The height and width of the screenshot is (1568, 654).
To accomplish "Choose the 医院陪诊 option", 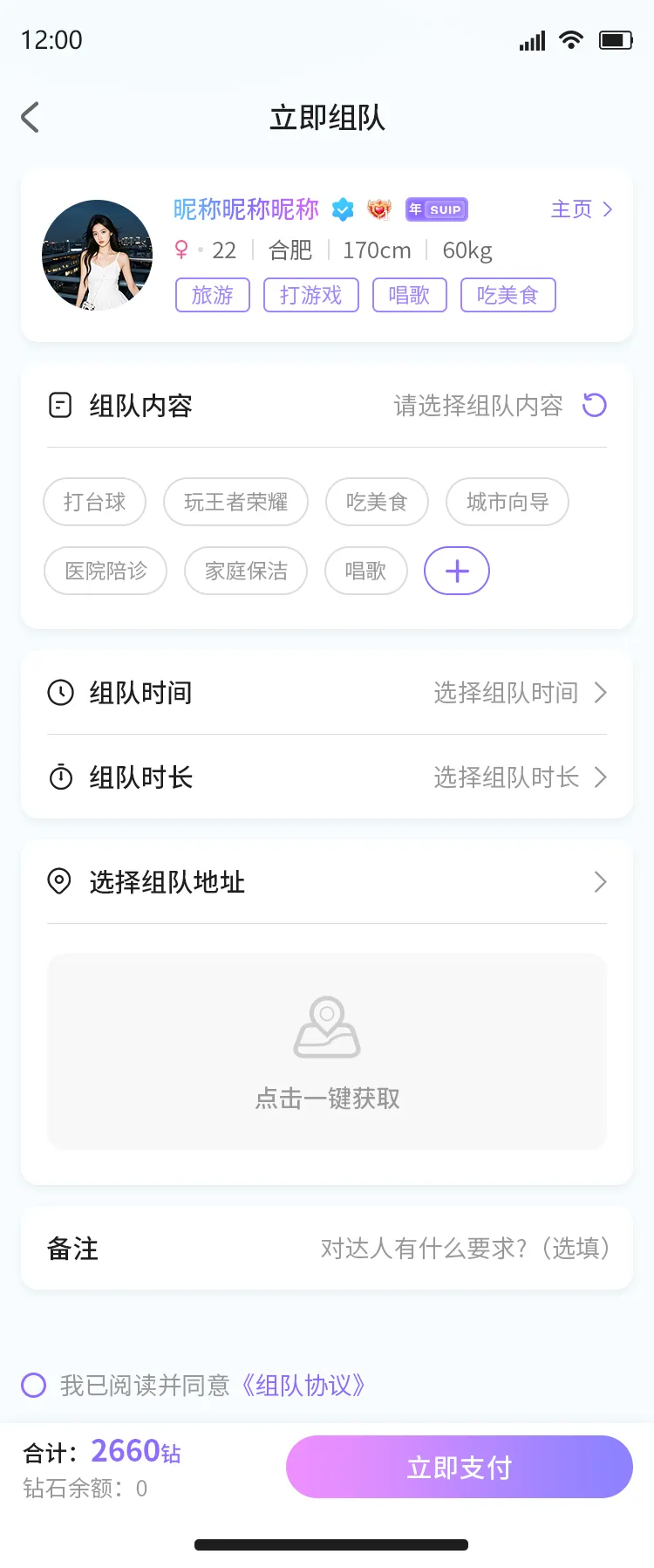I will [106, 571].
